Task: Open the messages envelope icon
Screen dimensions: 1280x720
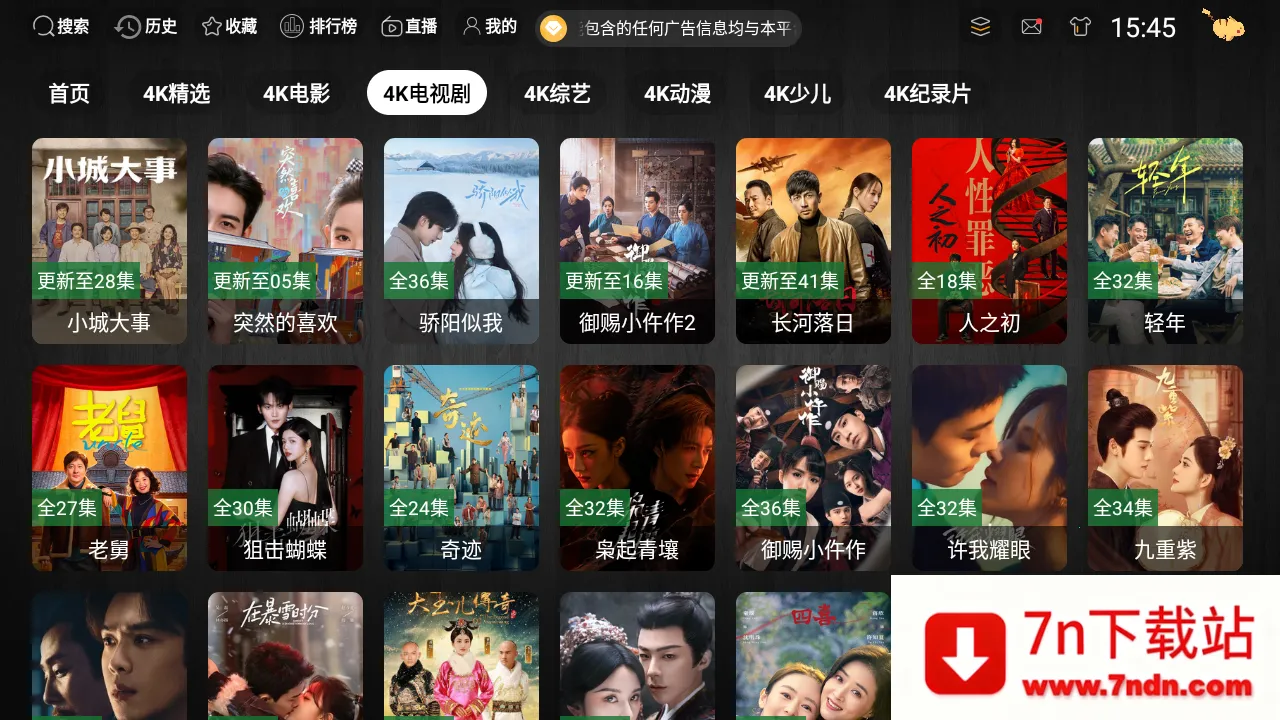Action: pyautogui.click(x=1031, y=27)
